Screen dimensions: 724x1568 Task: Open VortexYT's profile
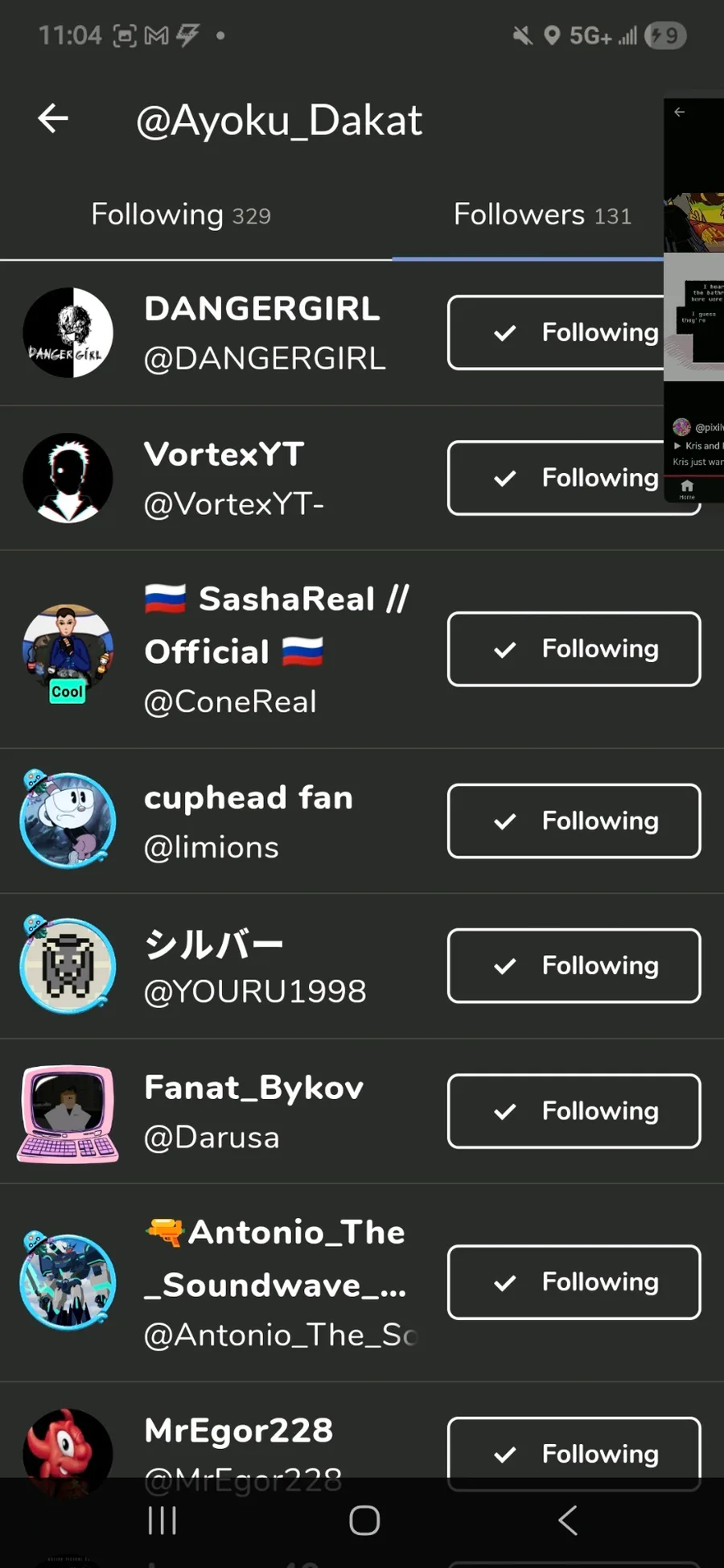[x=224, y=478]
